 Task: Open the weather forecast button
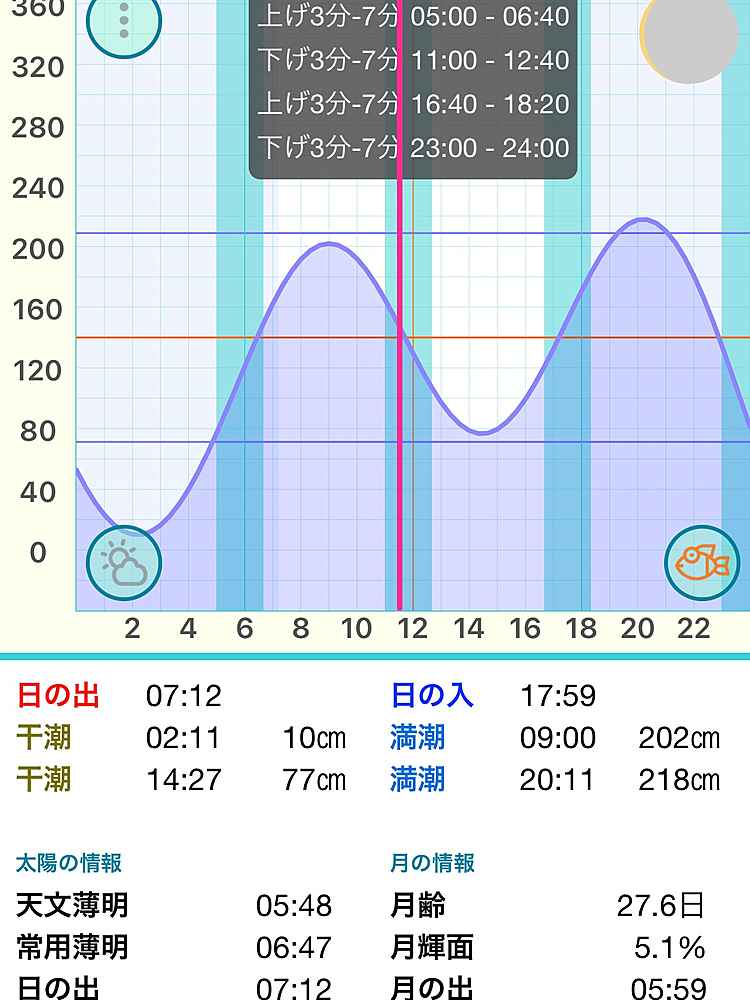point(124,563)
